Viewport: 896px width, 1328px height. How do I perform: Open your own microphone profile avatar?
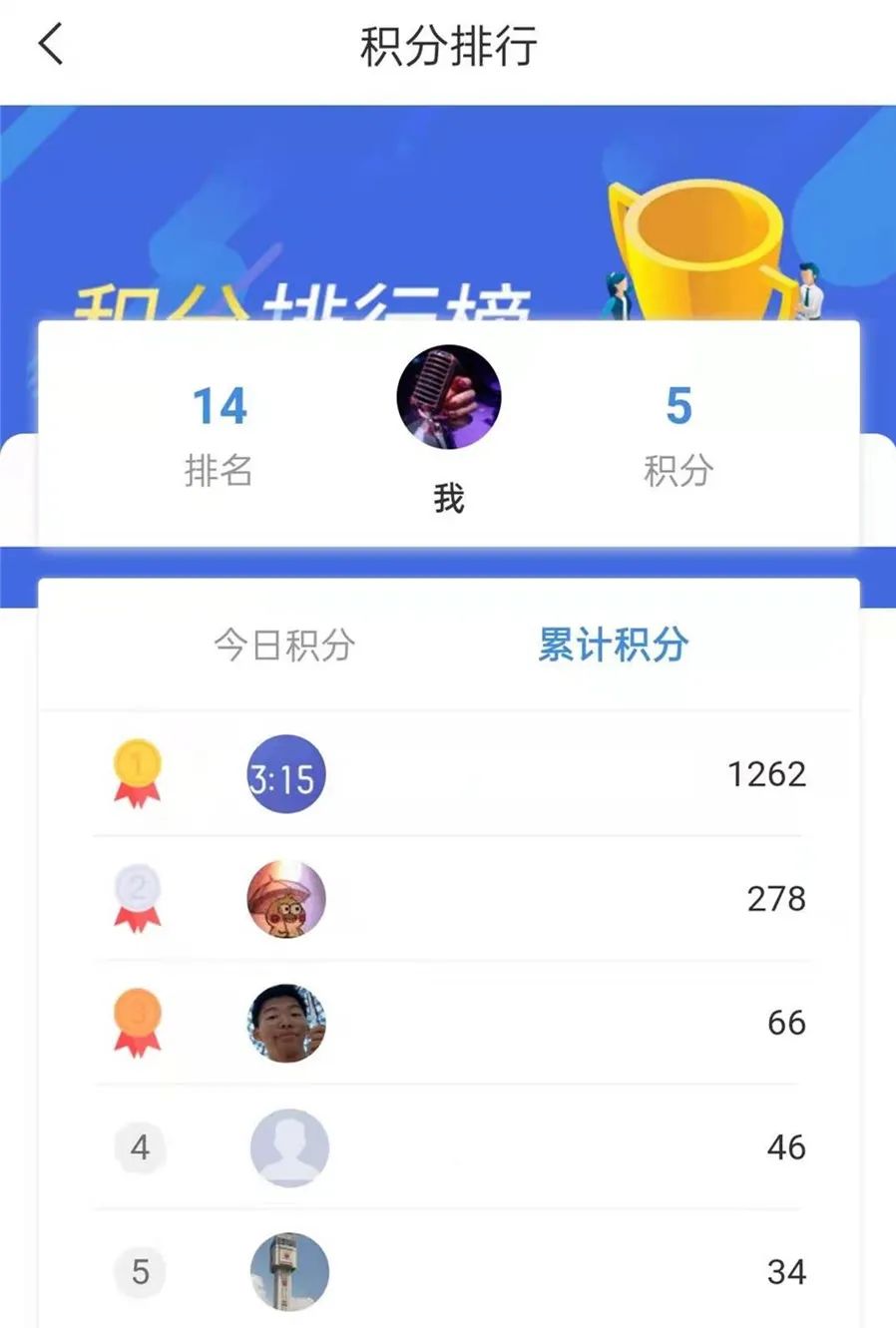[x=448, y=396]
